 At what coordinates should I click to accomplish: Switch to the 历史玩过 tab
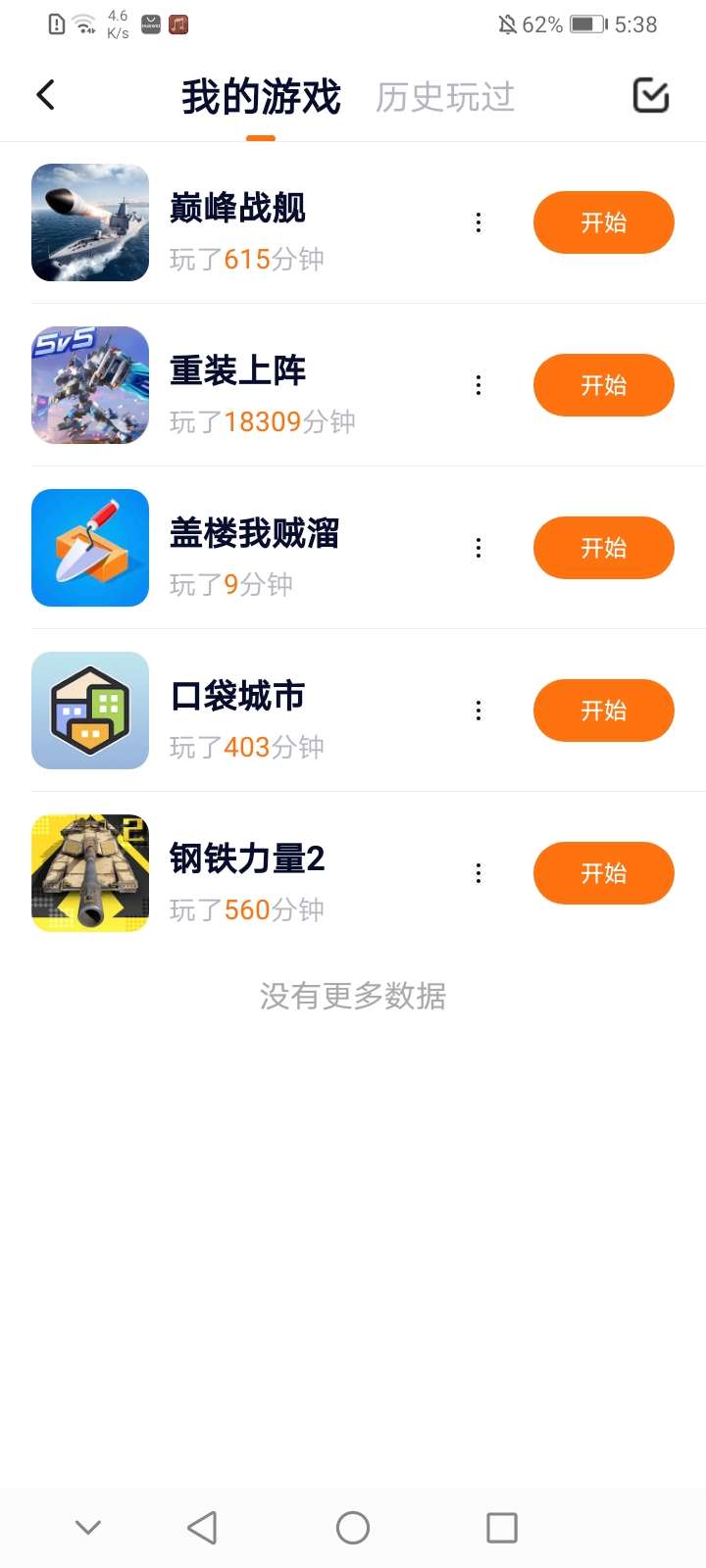(445, 97)
